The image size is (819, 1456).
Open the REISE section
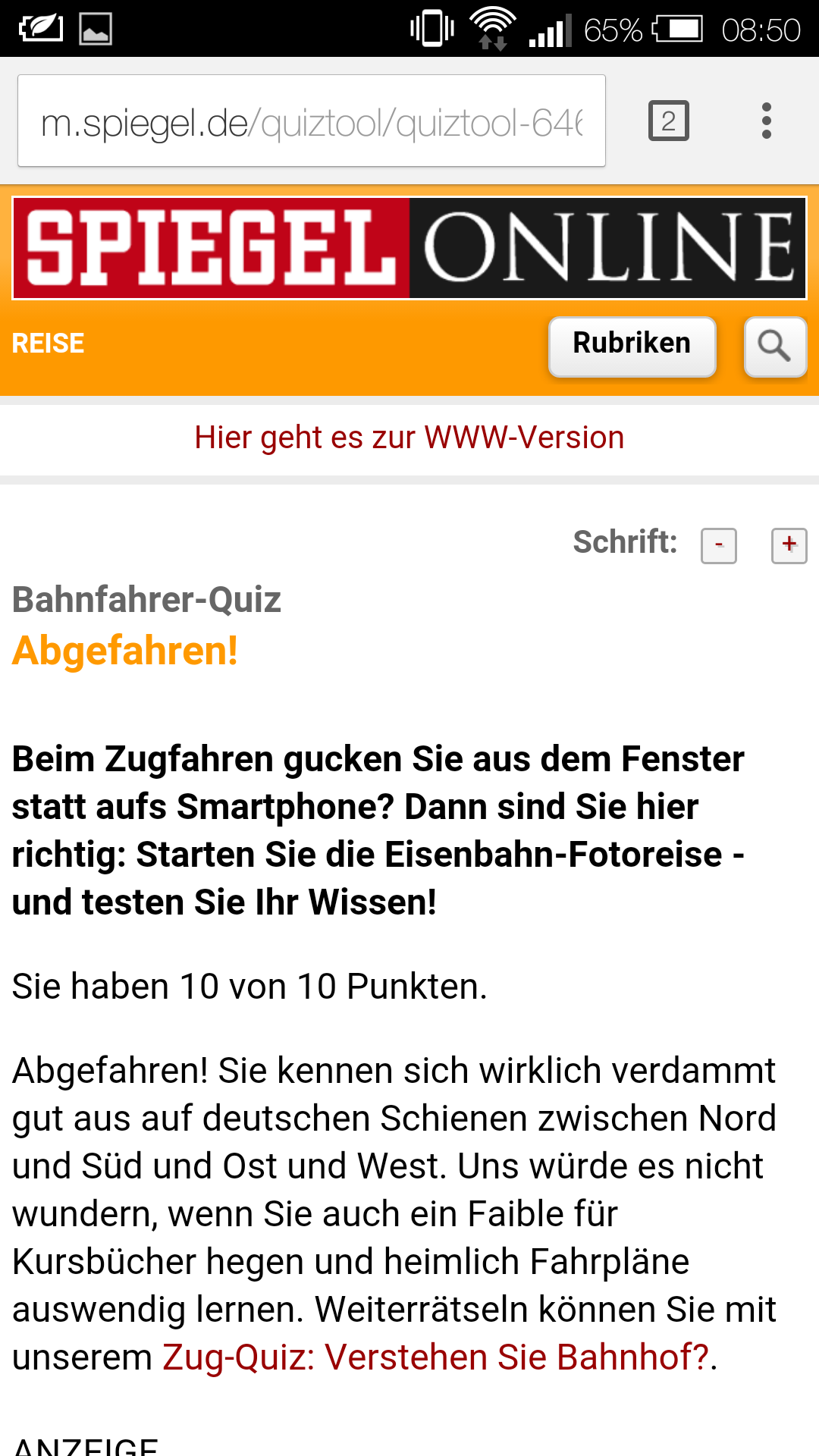pos(48,344)
